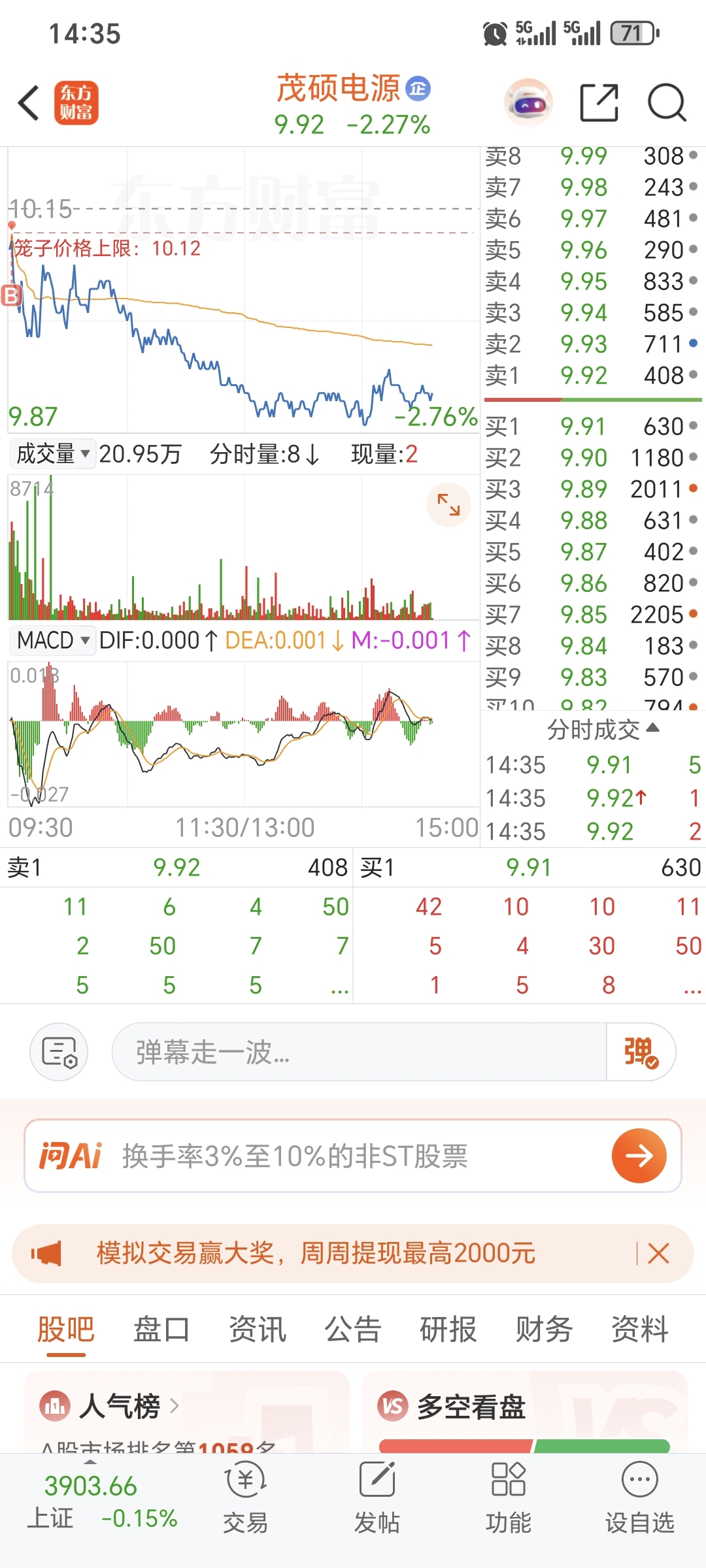The image size is (706, 1568).
Task: Ask 问AI about 换手率3%至10% stocks
Action: (x=639, y=1156)
